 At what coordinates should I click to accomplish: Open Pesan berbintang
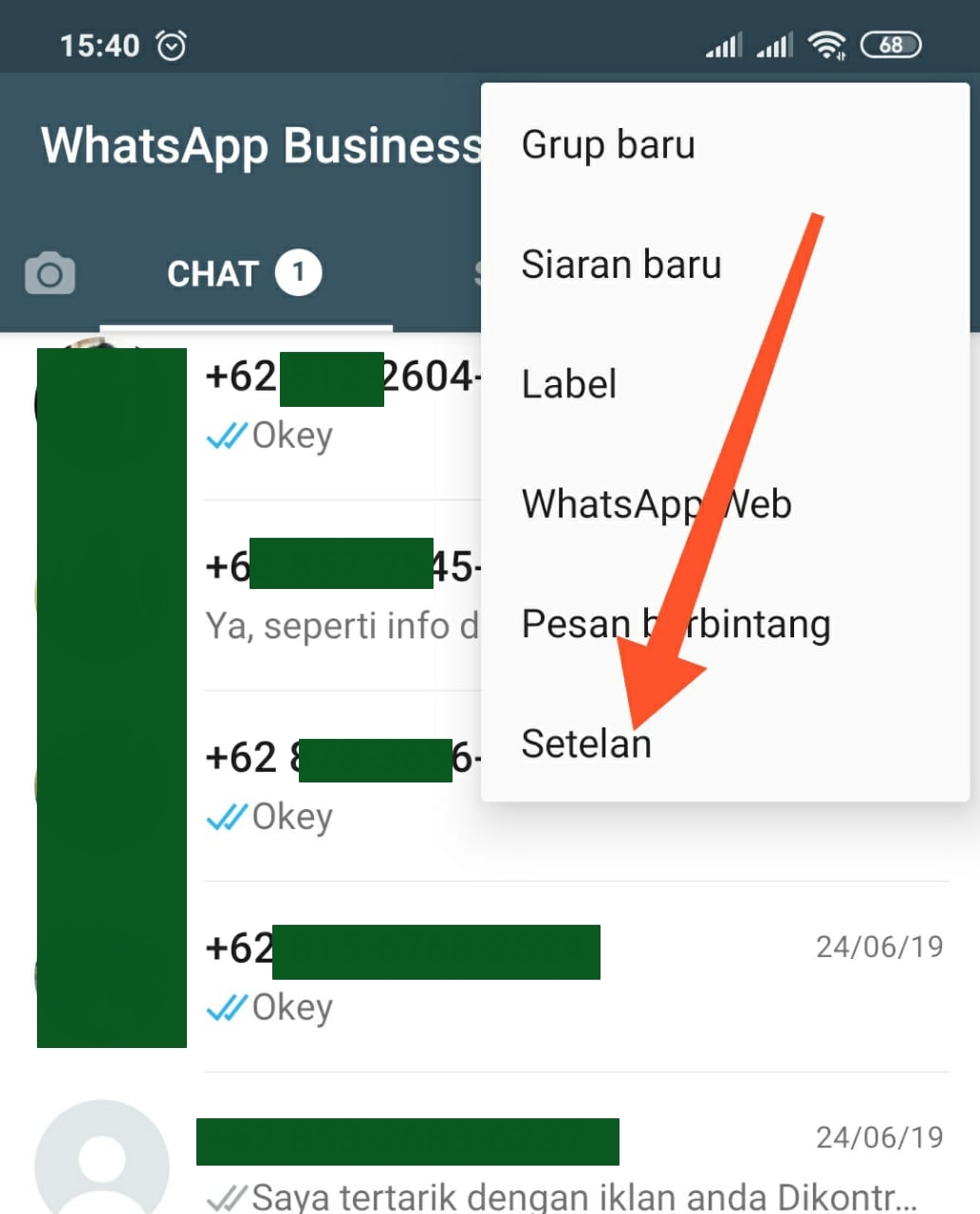[x=675, y=624]
